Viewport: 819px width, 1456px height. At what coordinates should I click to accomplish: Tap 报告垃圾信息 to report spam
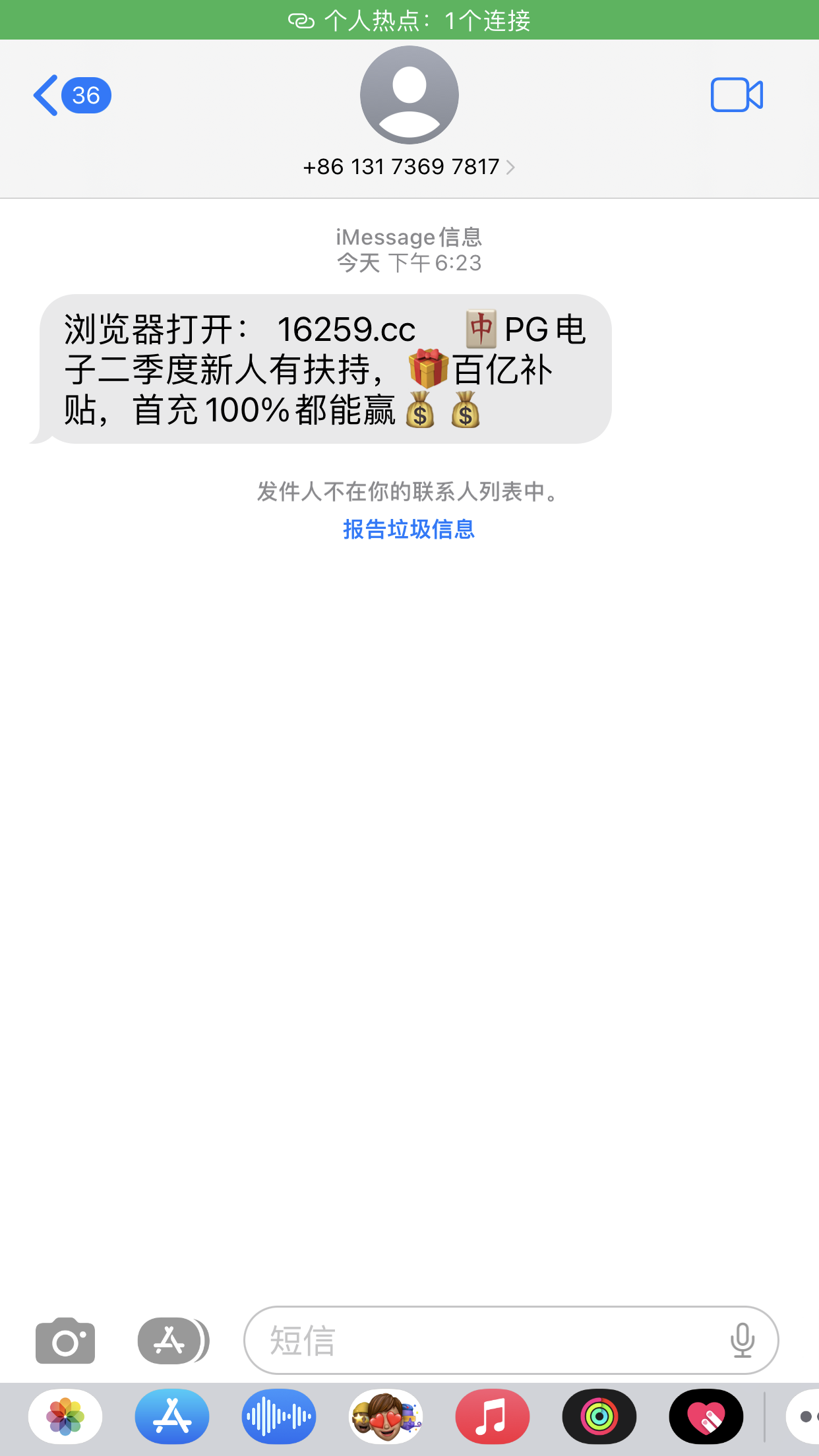coord(409,530)
